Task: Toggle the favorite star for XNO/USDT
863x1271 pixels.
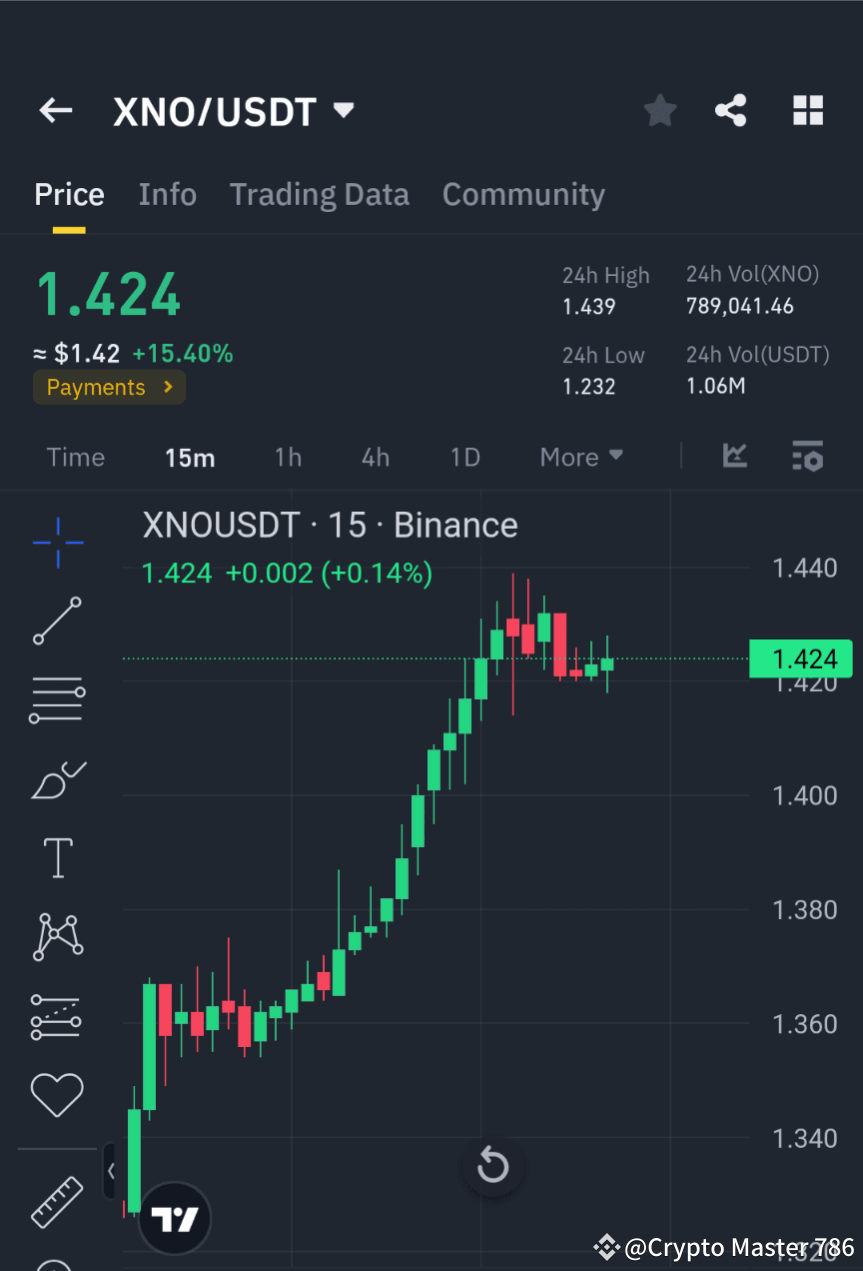Action: click(x=659, y=110)
